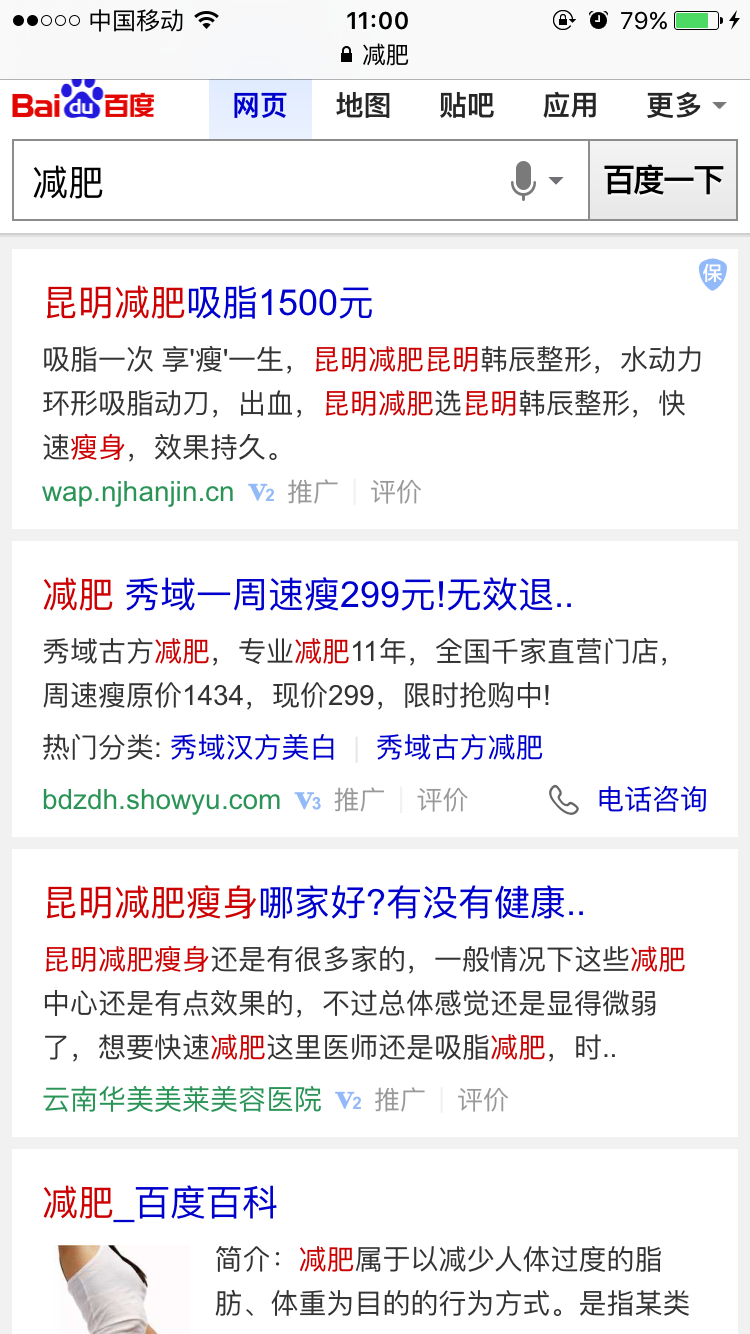
Task: Open the 应用 tab
Action: tap(570, 106)
